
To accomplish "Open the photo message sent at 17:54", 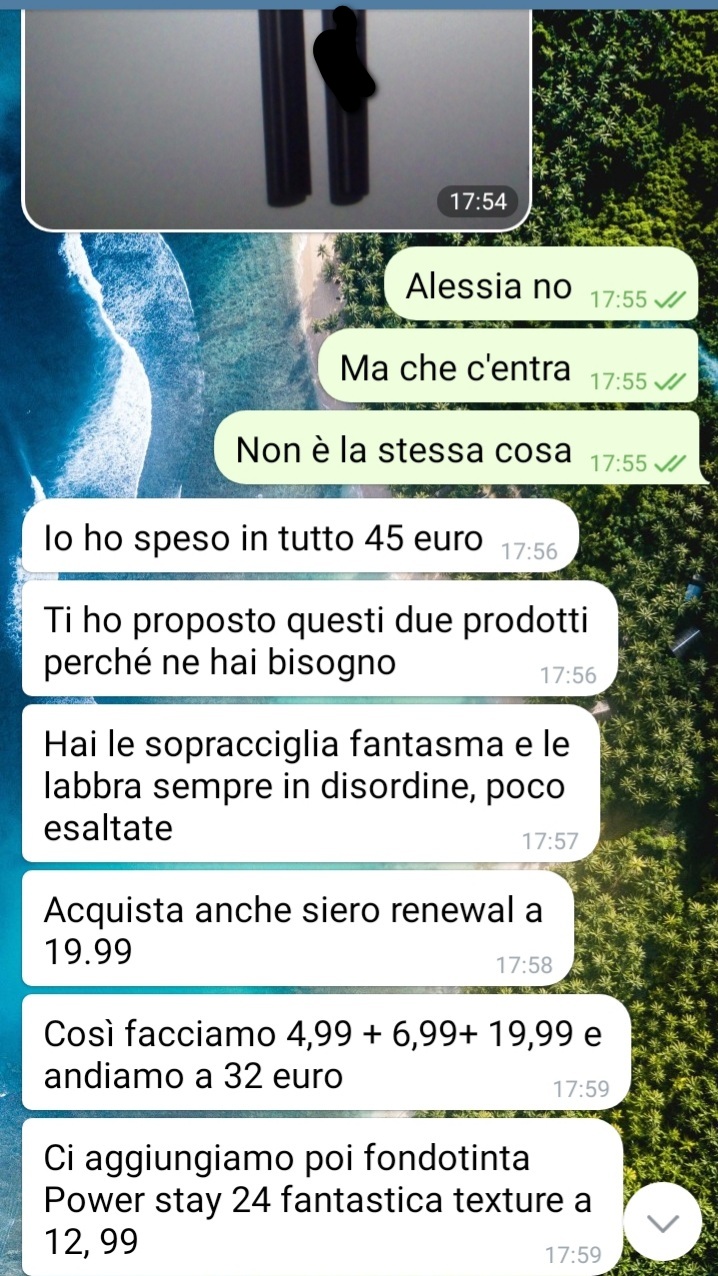I will point(275,110).
